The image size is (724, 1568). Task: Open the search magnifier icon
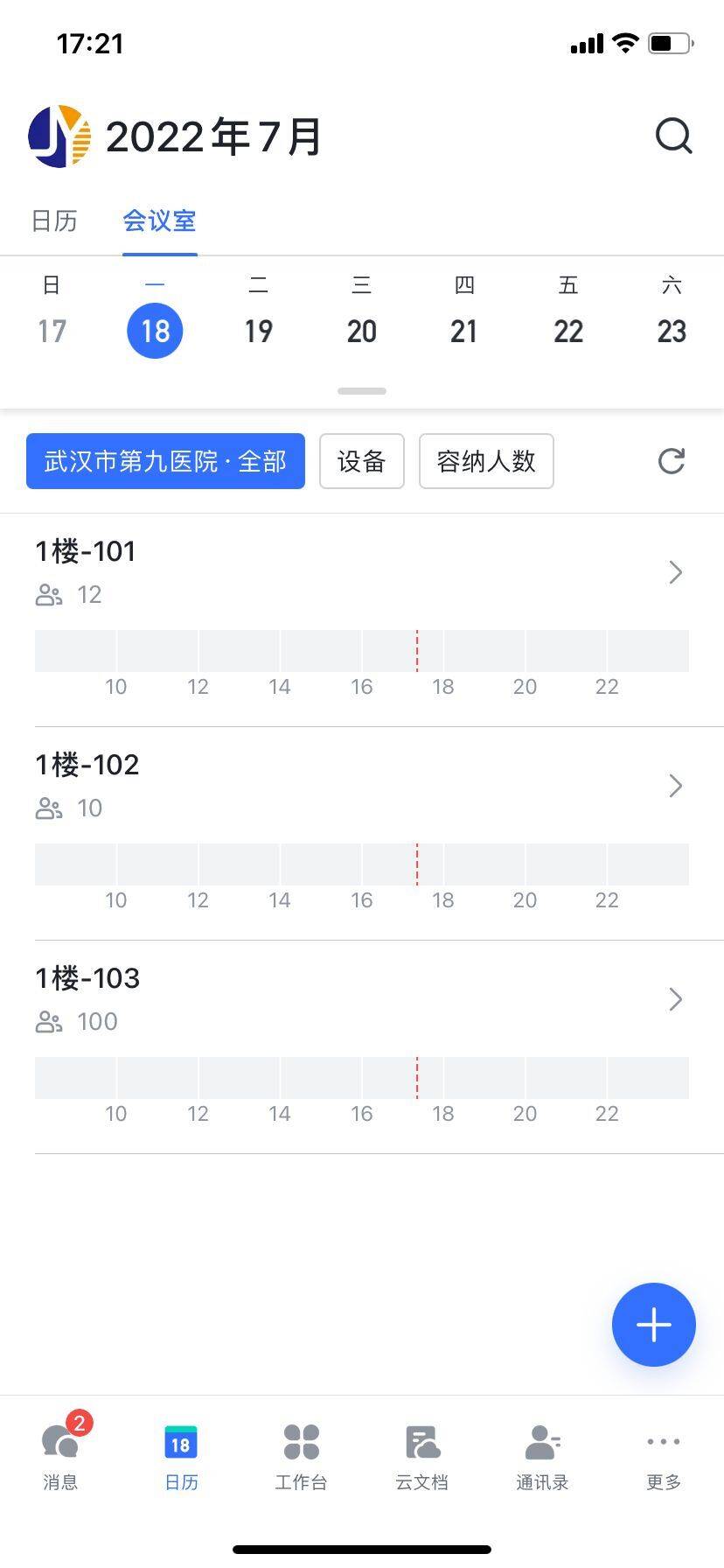(673, 136)
